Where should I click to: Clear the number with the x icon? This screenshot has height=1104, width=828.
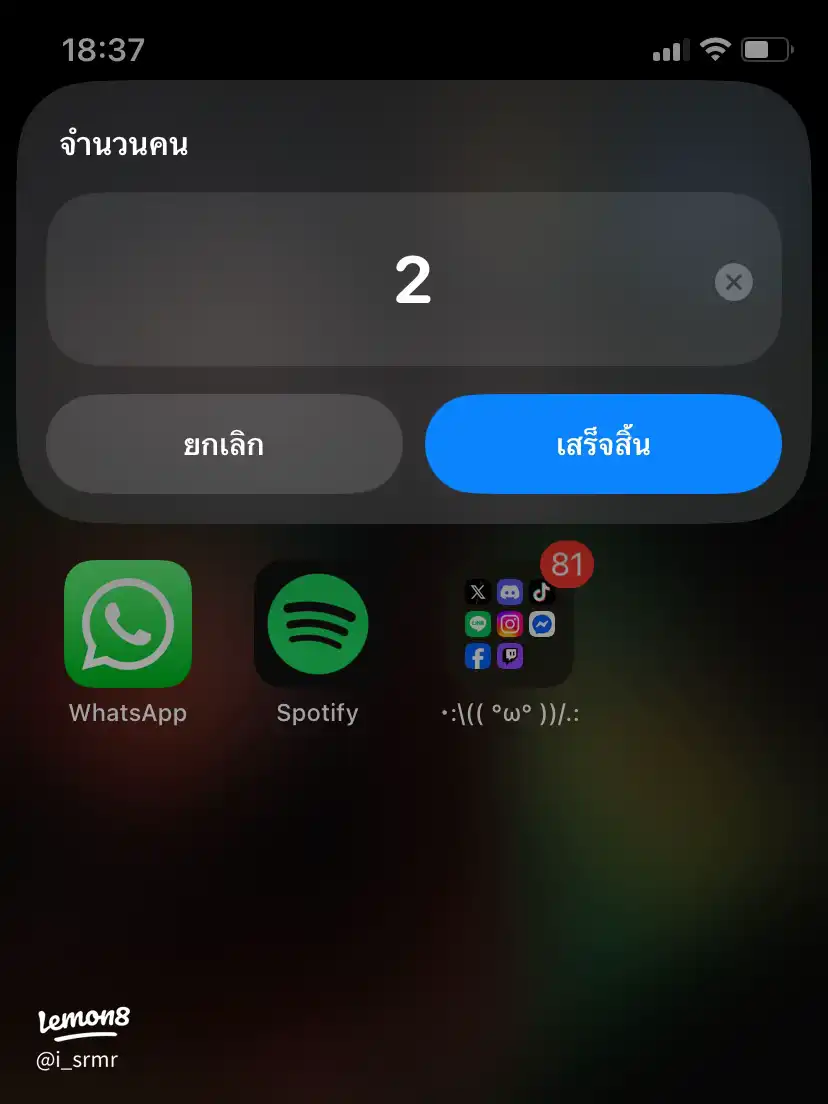[x=733, y=282]
